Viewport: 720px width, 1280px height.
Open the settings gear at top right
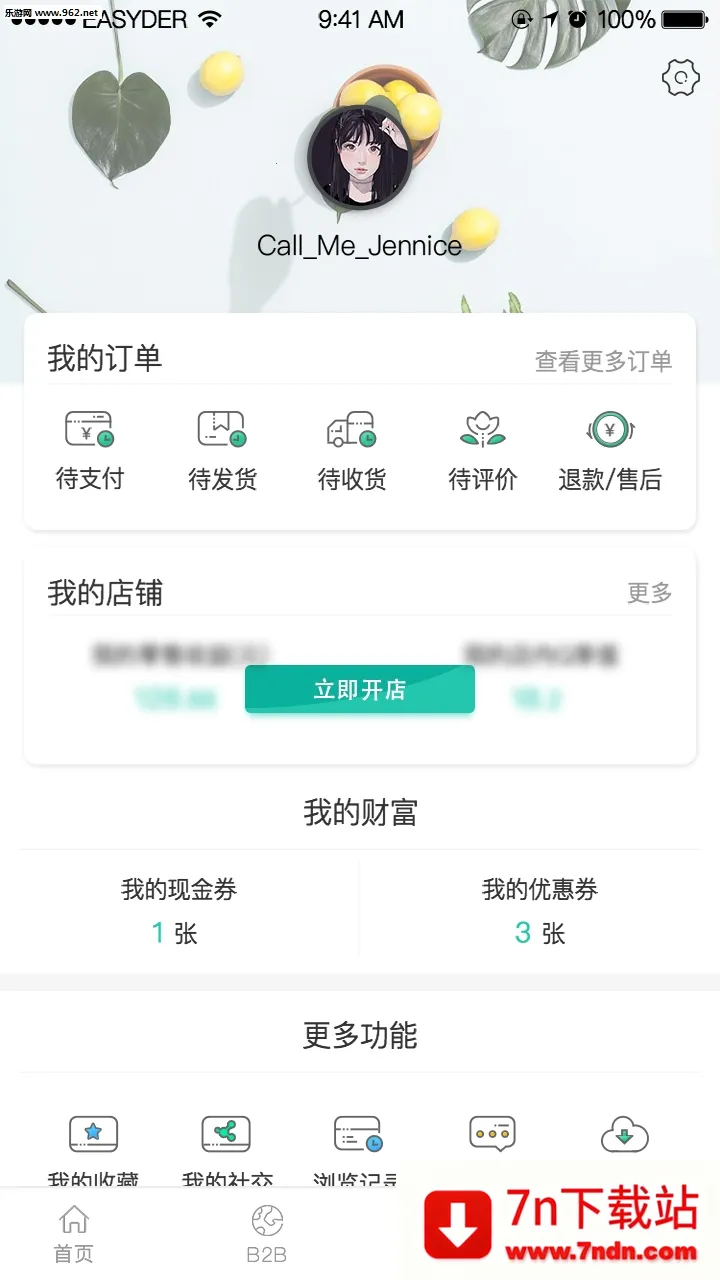(681, 77)
